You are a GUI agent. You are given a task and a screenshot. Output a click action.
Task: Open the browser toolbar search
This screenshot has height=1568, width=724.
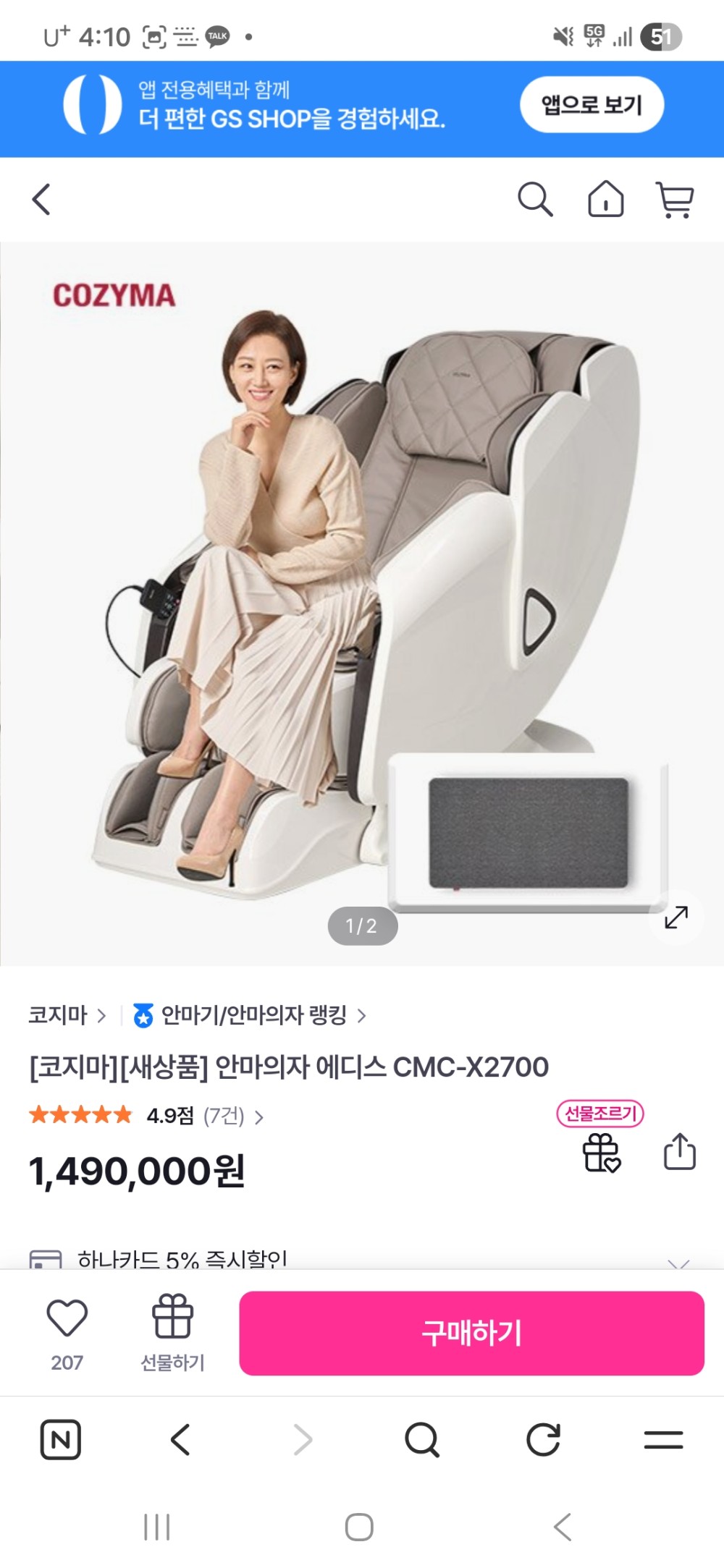pyautogui.click(x=422, y=1439)
